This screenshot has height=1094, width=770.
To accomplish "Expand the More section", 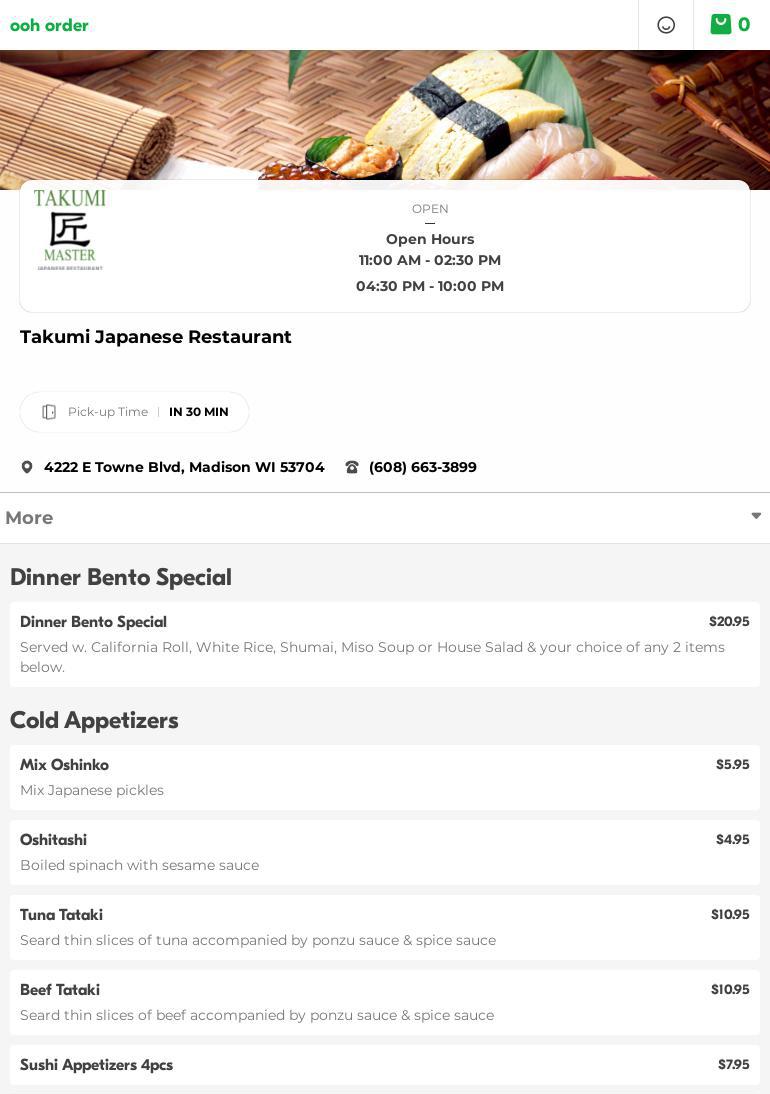I will pyautogui.click(x=385, y=518).
